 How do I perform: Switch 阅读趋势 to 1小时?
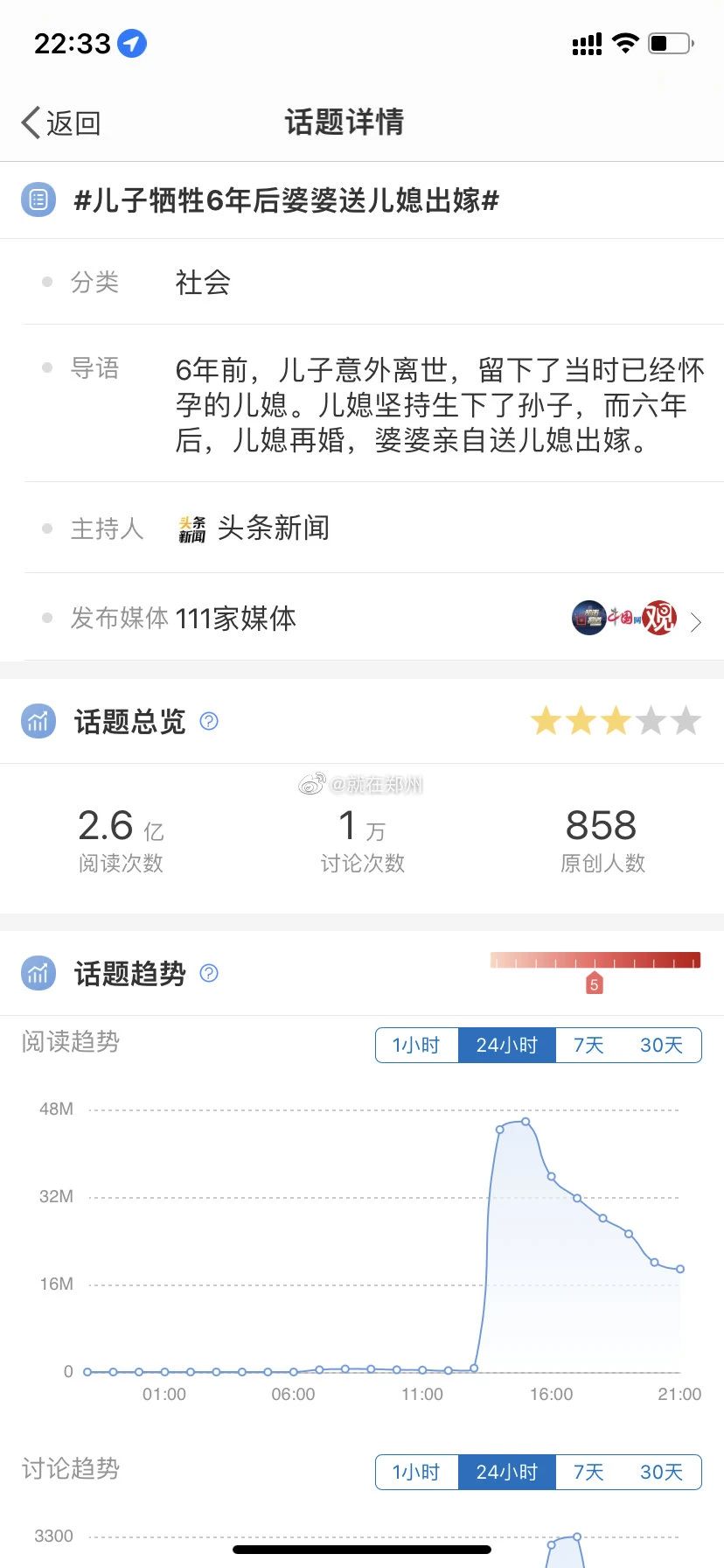point(417,1045)
